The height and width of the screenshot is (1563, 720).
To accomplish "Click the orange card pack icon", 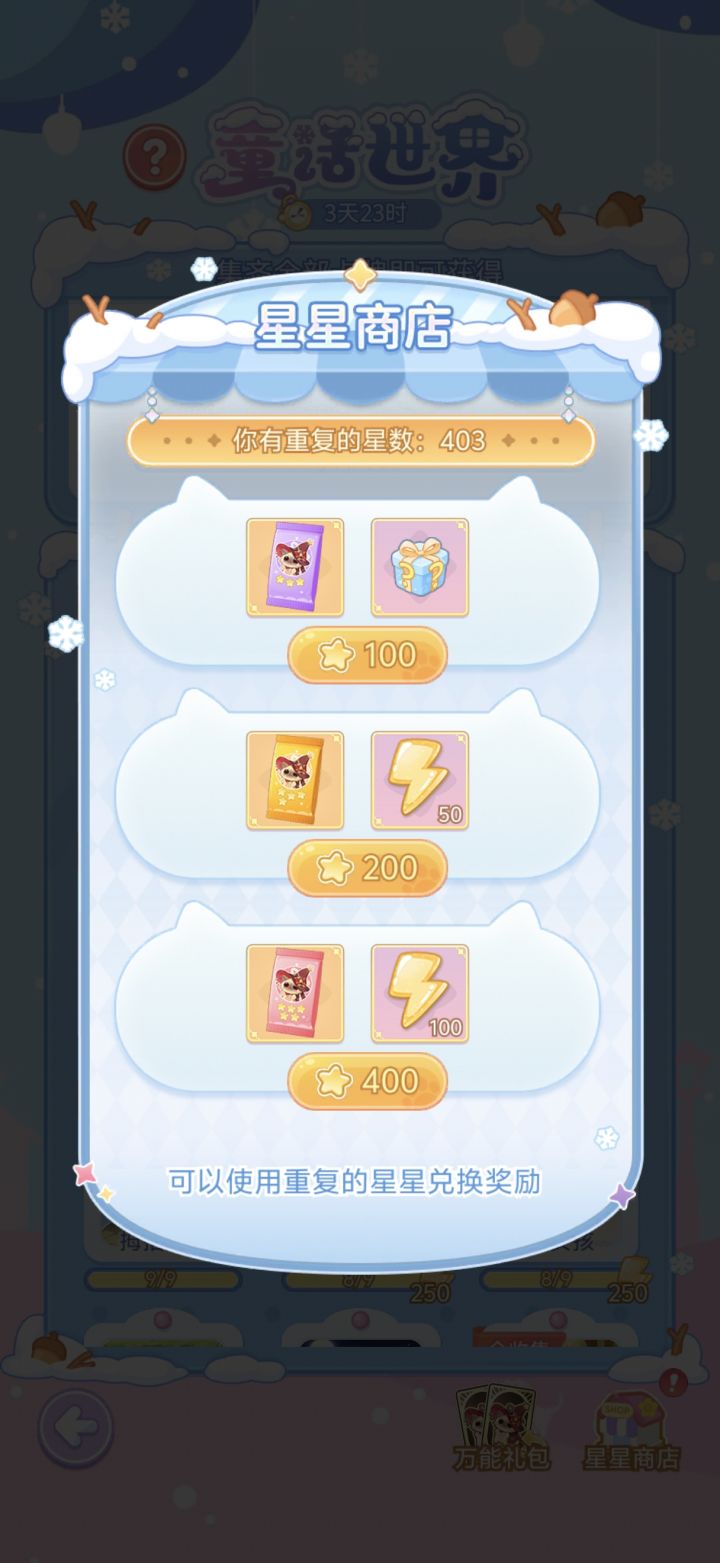I will (x=294, y=781).
